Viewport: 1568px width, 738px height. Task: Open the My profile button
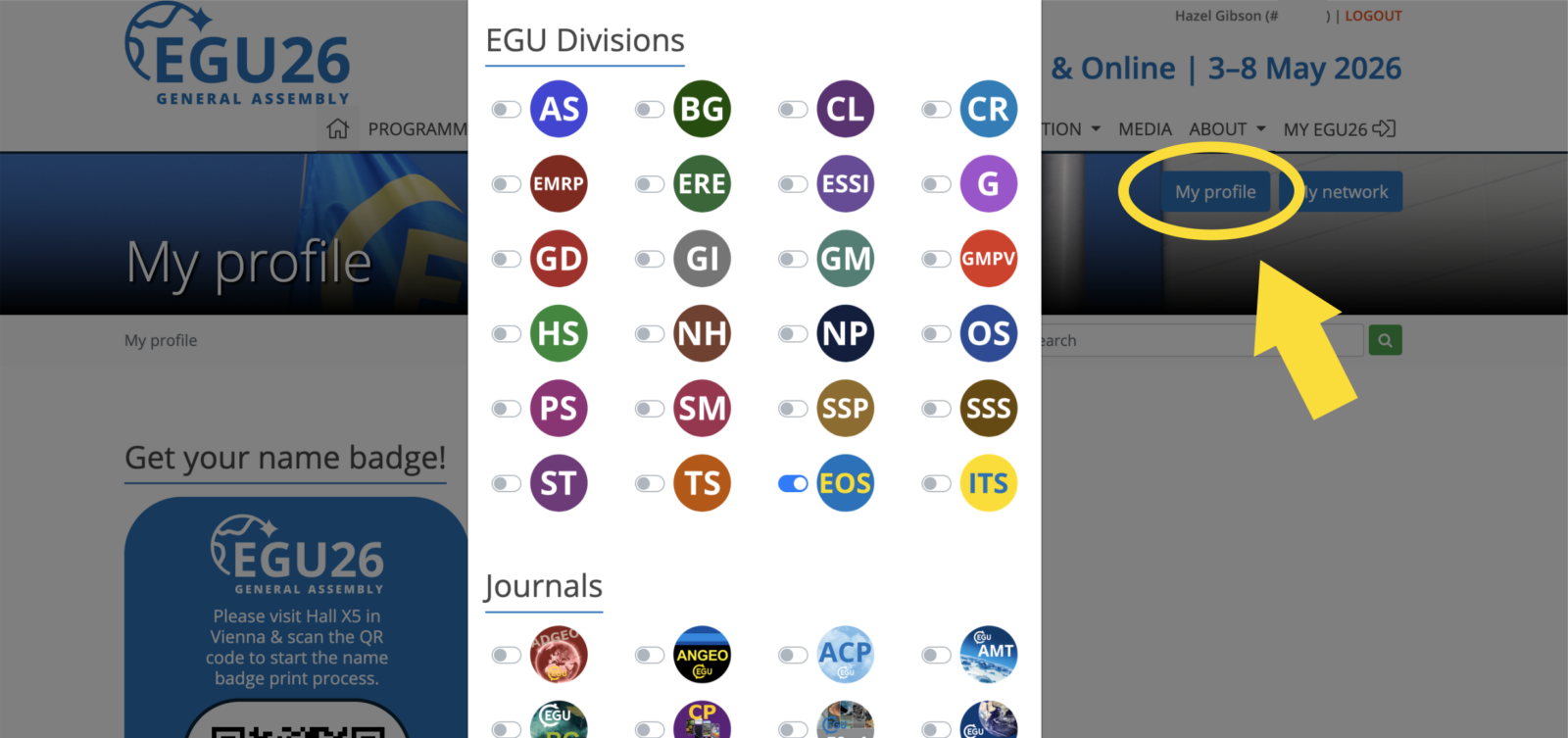(x=1215, y=192)
